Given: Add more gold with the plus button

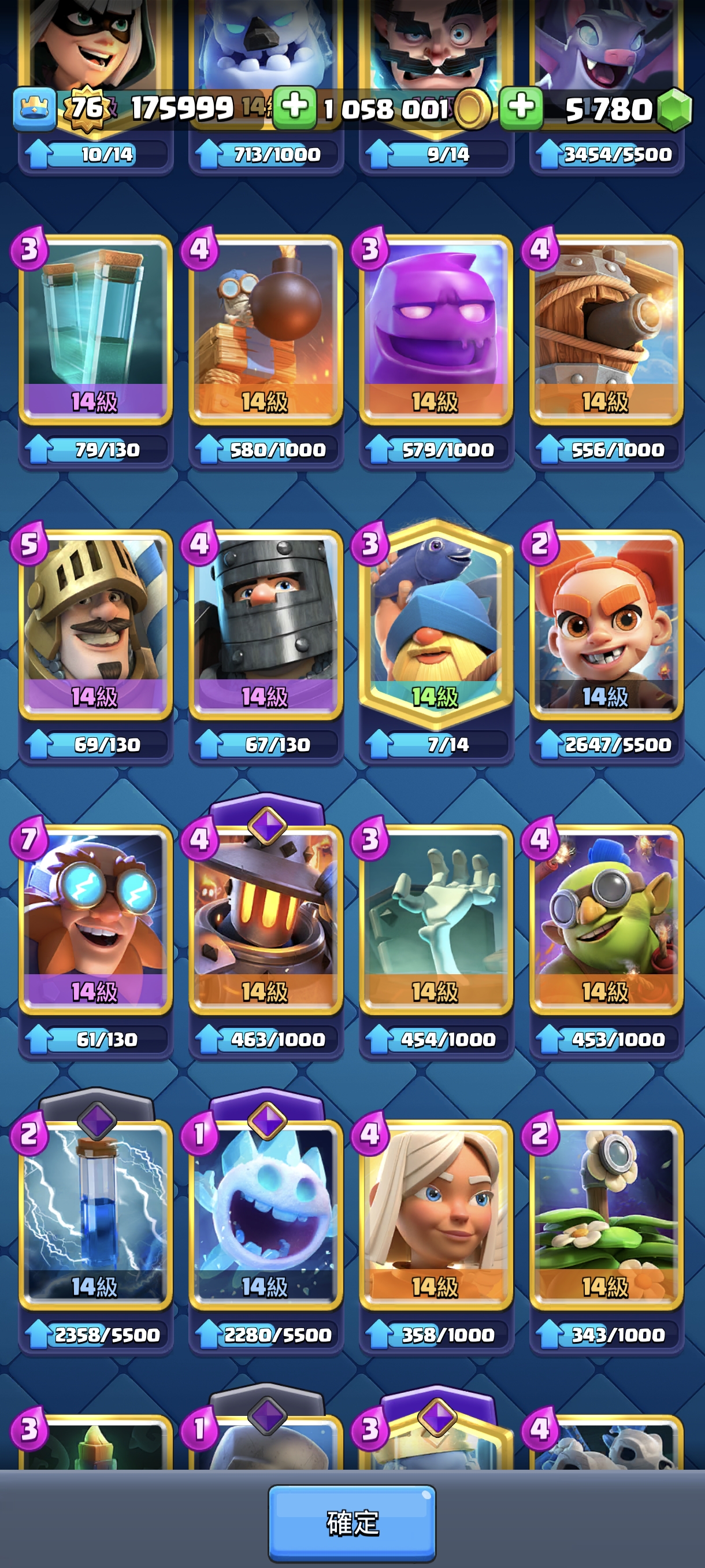Looking at the screenshot, I should pyautogui.click(x=294, y=108).
